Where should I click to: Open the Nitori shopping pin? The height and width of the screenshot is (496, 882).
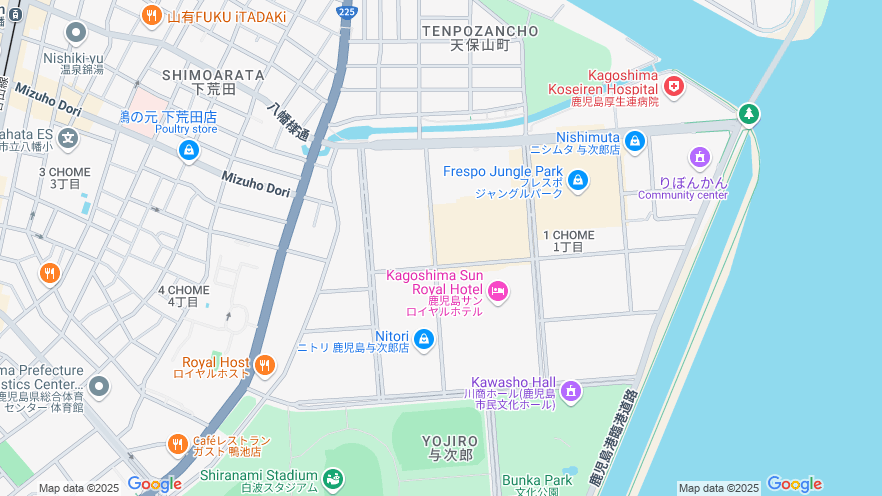423,340
